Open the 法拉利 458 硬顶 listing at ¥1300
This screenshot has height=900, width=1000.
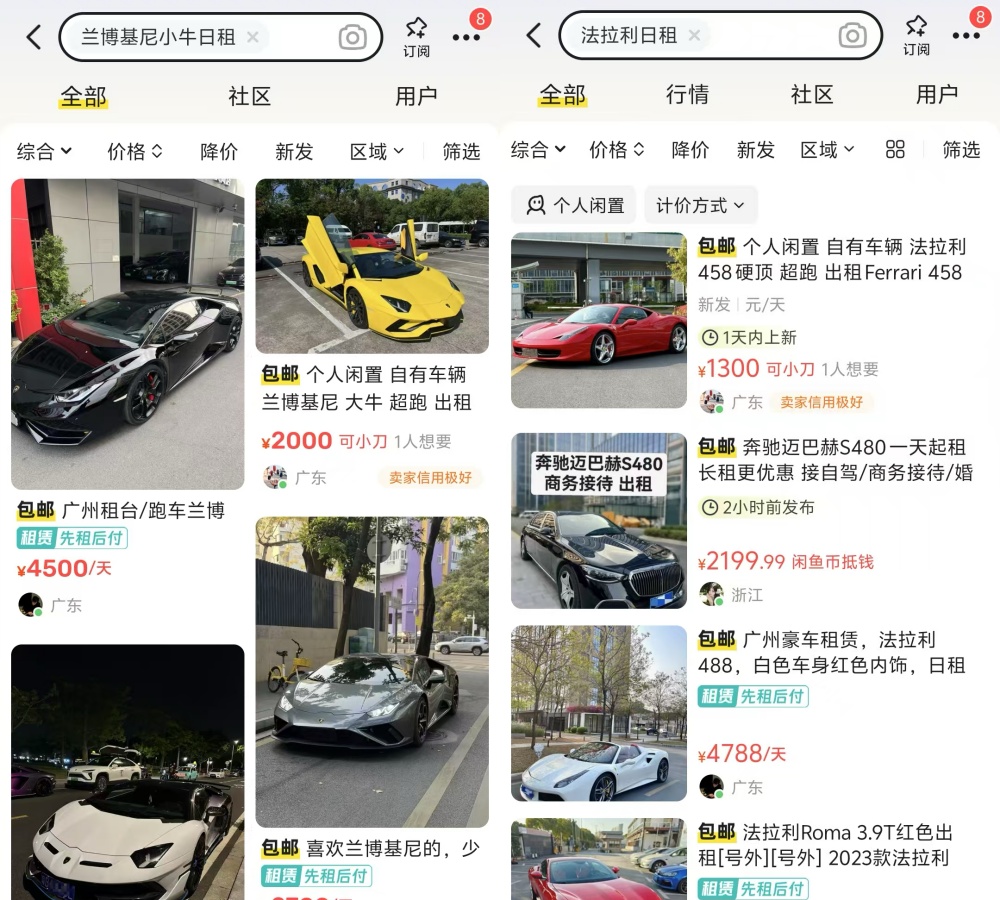tap(830, 260)
